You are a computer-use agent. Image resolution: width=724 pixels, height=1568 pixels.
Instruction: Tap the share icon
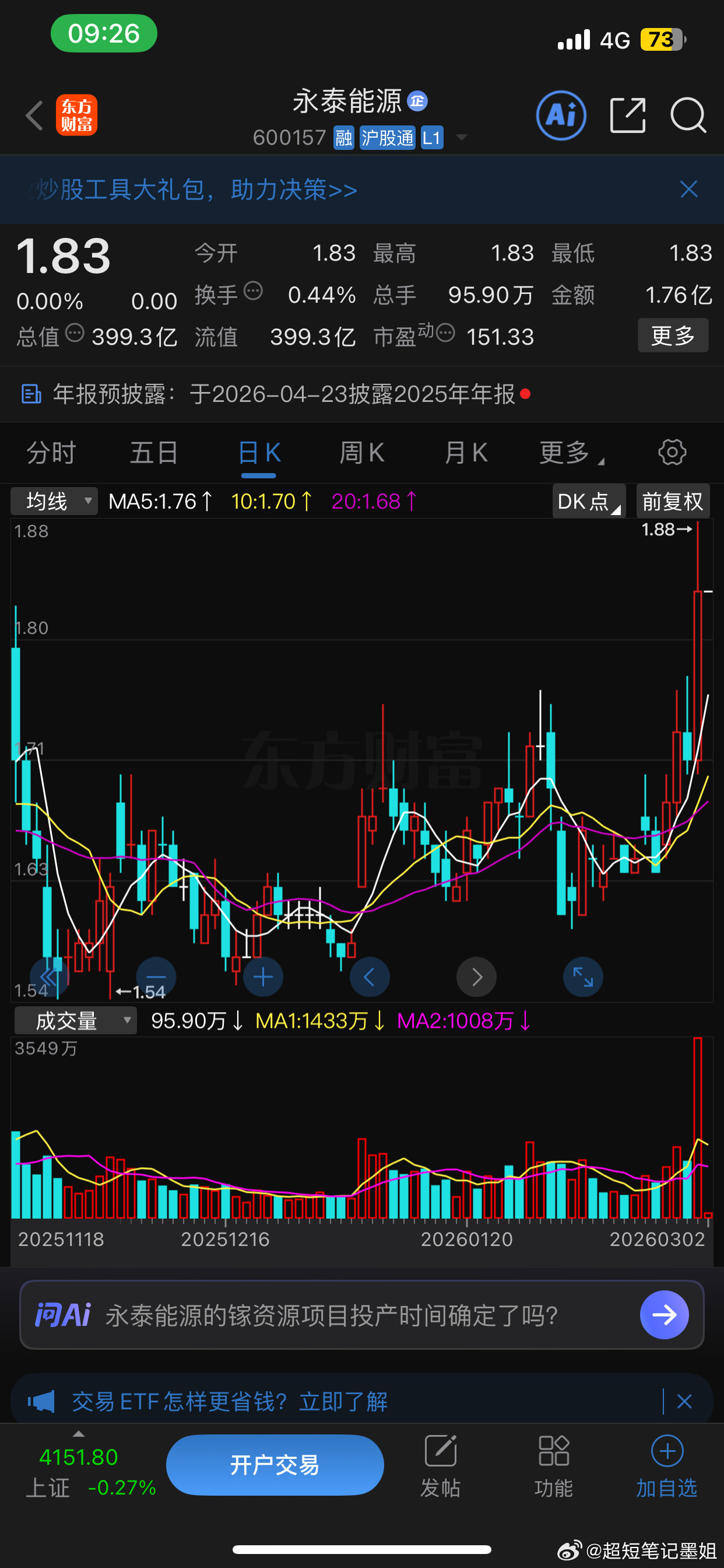pyautogui.click(x=627, y=116)
